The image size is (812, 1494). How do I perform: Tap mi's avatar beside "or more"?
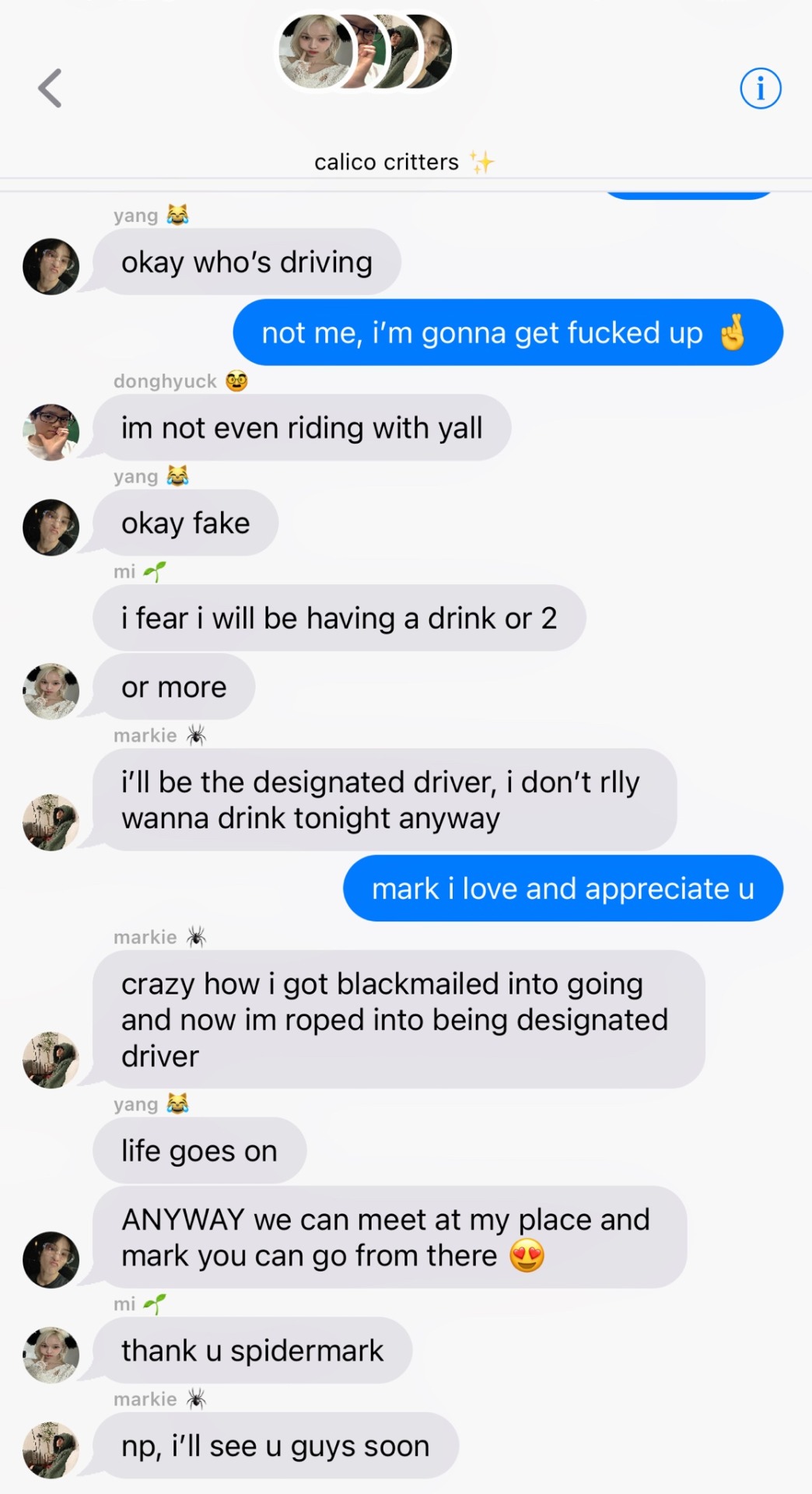(51, 691)
